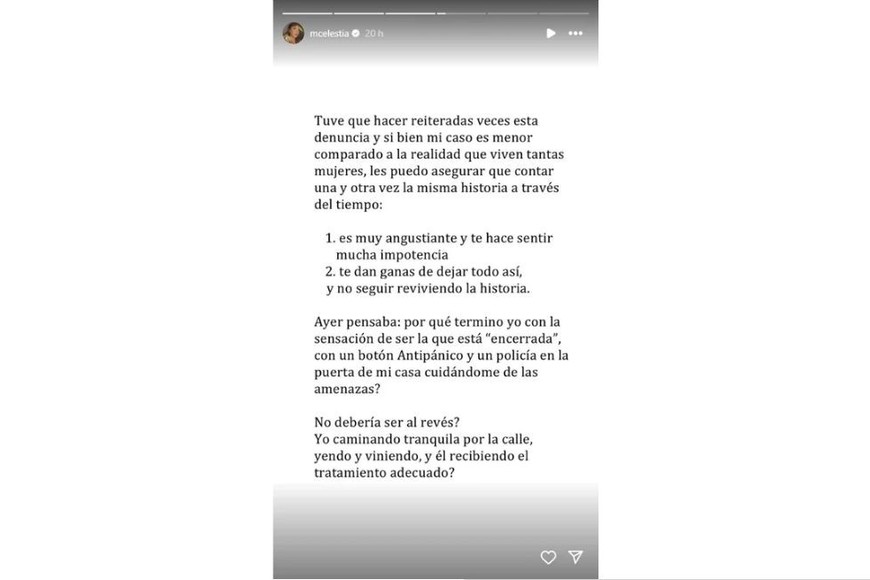Open mcelestia's profile picture
The width and height of the screenshot is (870, 580).
click(x=292, y=33)
